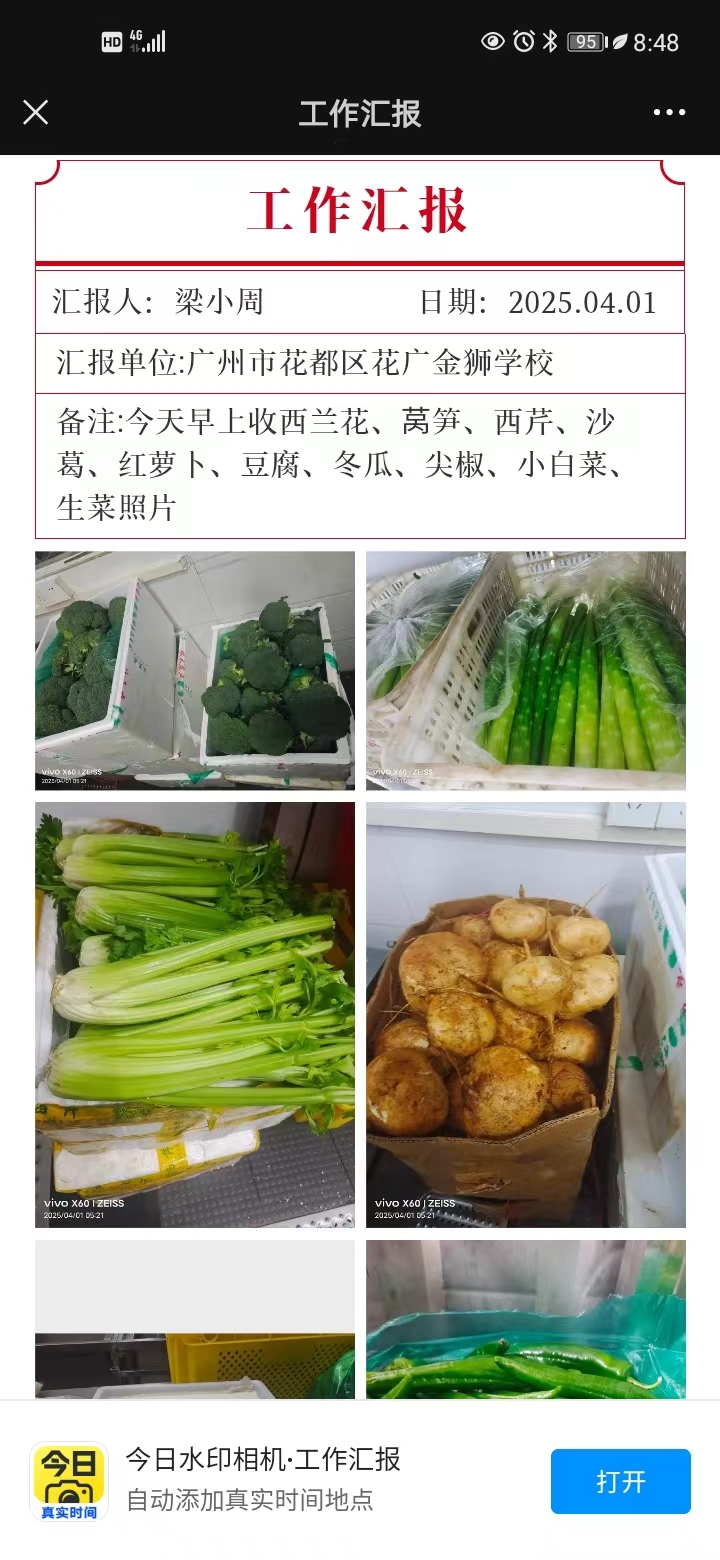Enlarge the celery photo
Image resolution: width=720 pixels, height=1560 pixels.
point(195,1014)
